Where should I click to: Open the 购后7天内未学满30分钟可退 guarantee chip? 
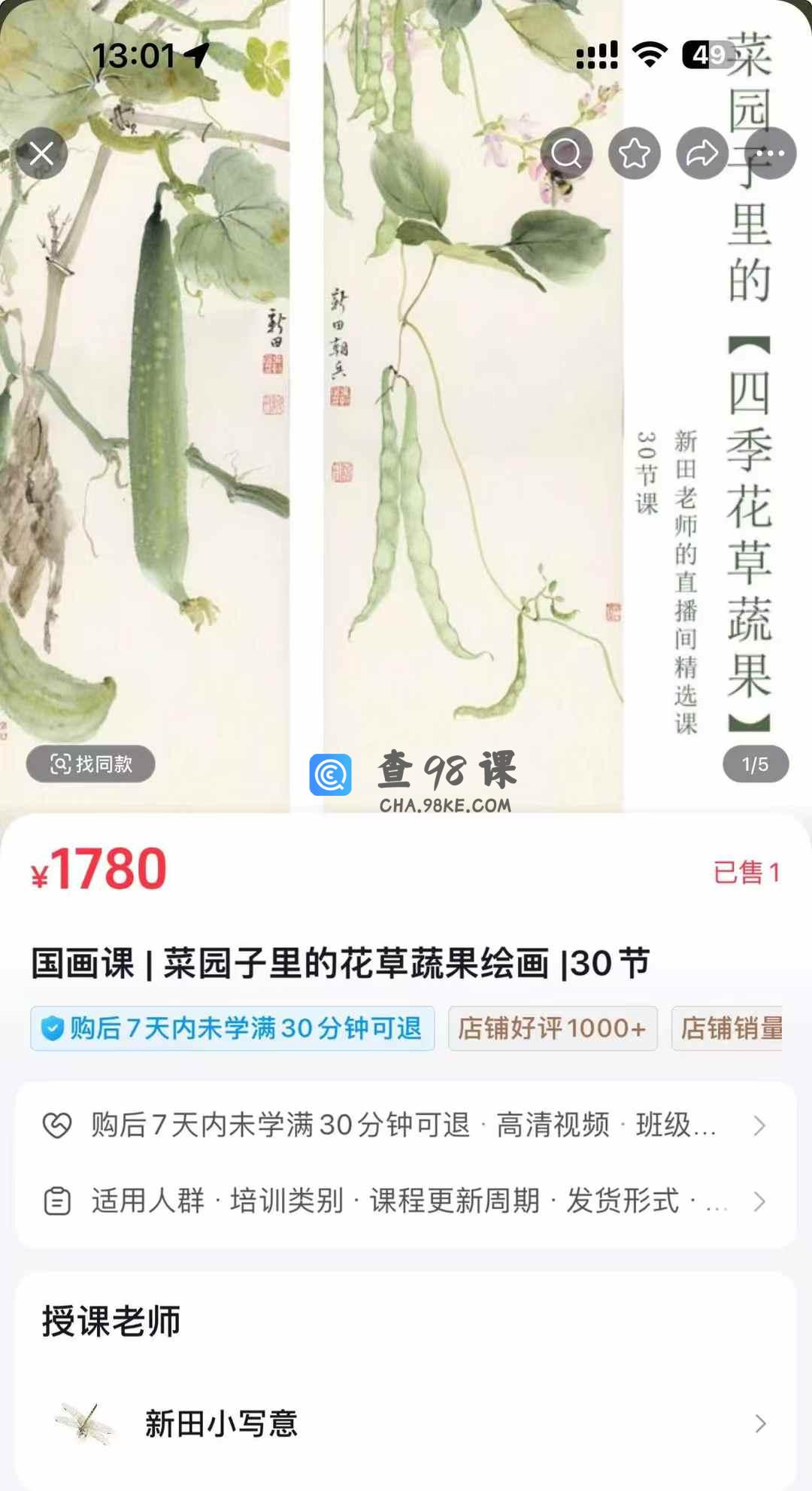[232, 1028]
